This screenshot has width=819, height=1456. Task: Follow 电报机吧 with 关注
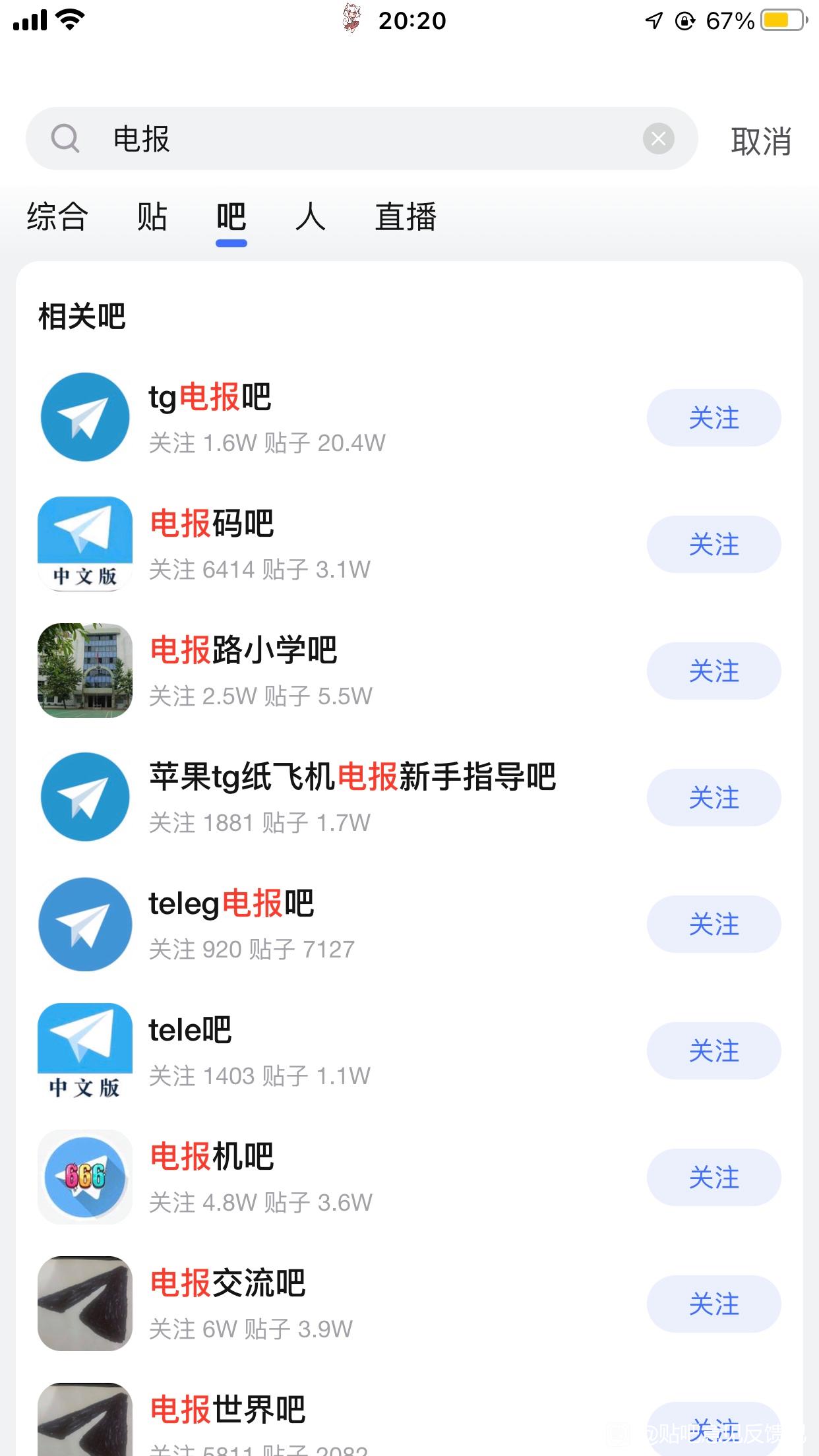713,1178
